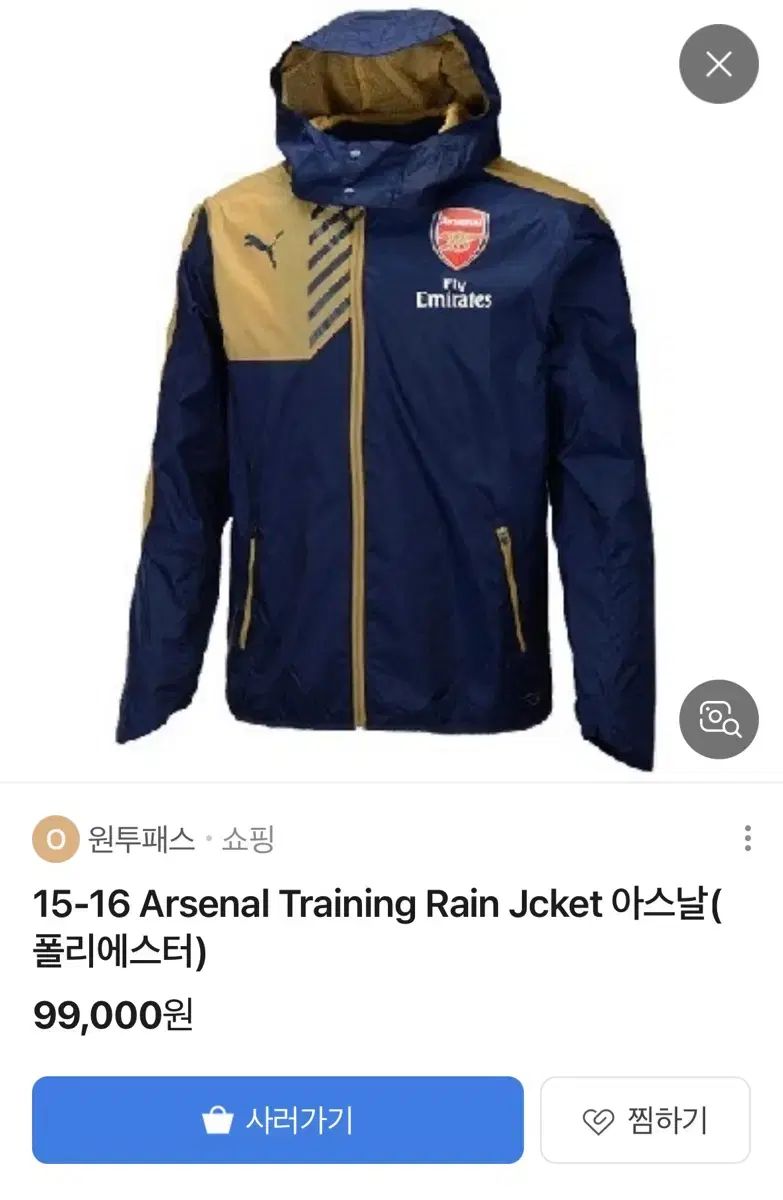
Task: Tap the camera lens search button on image
Action: [718, 718]
